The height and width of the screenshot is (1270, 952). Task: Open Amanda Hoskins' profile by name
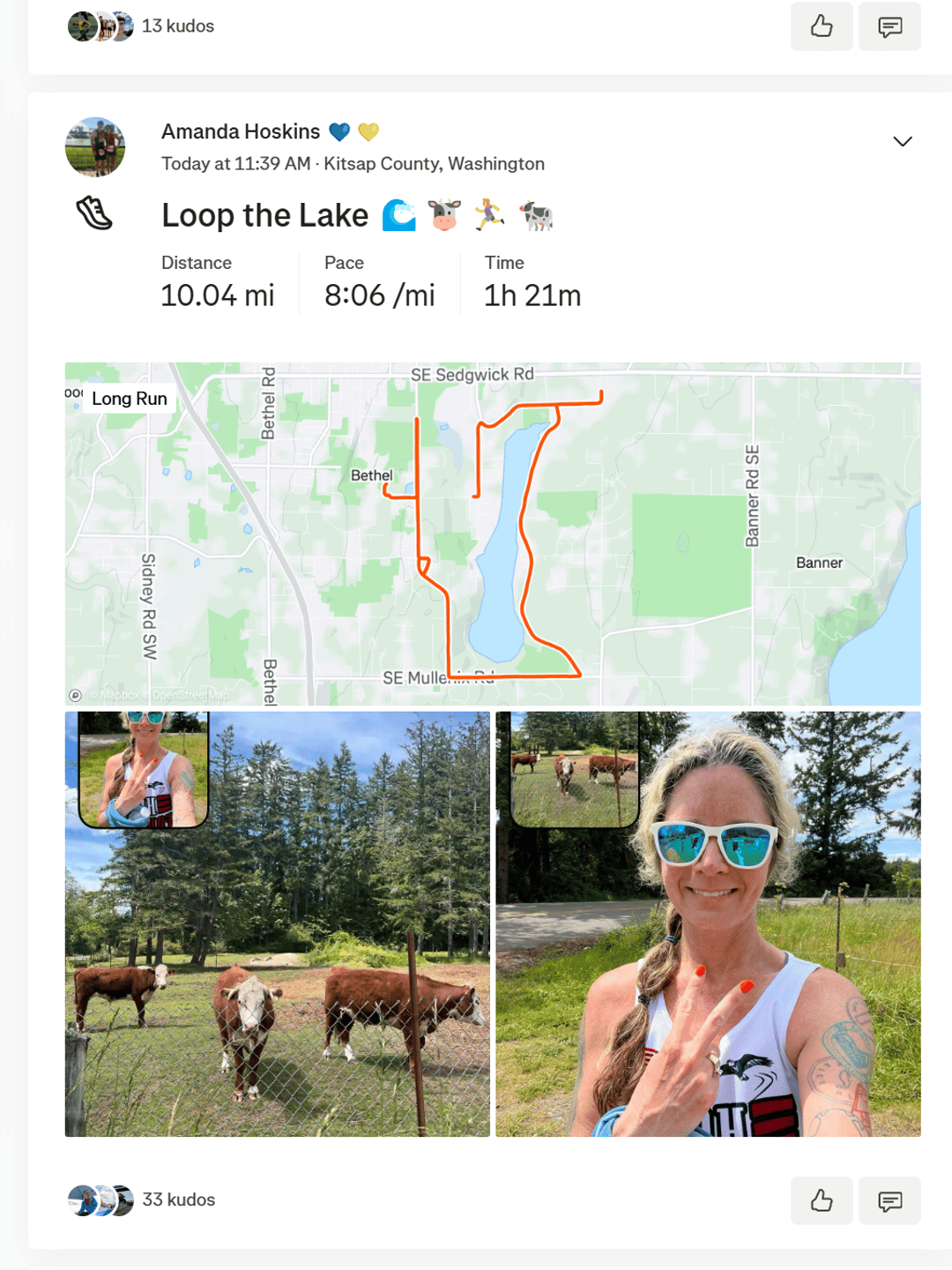240,131
